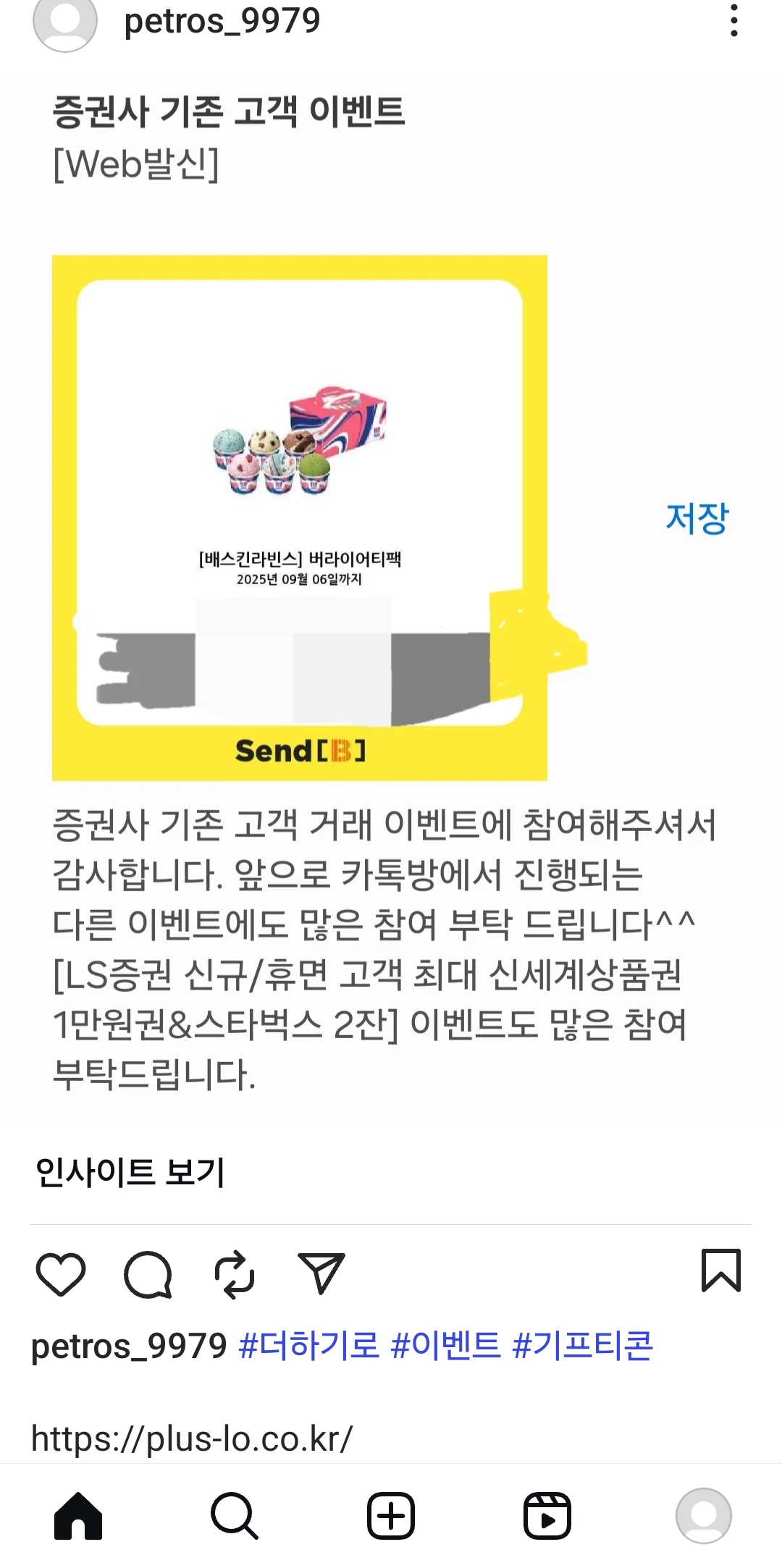Screen dimensions: 782x1568
Task: Open the post's three-dot overflow menu
Action: [x=734, y=20]
